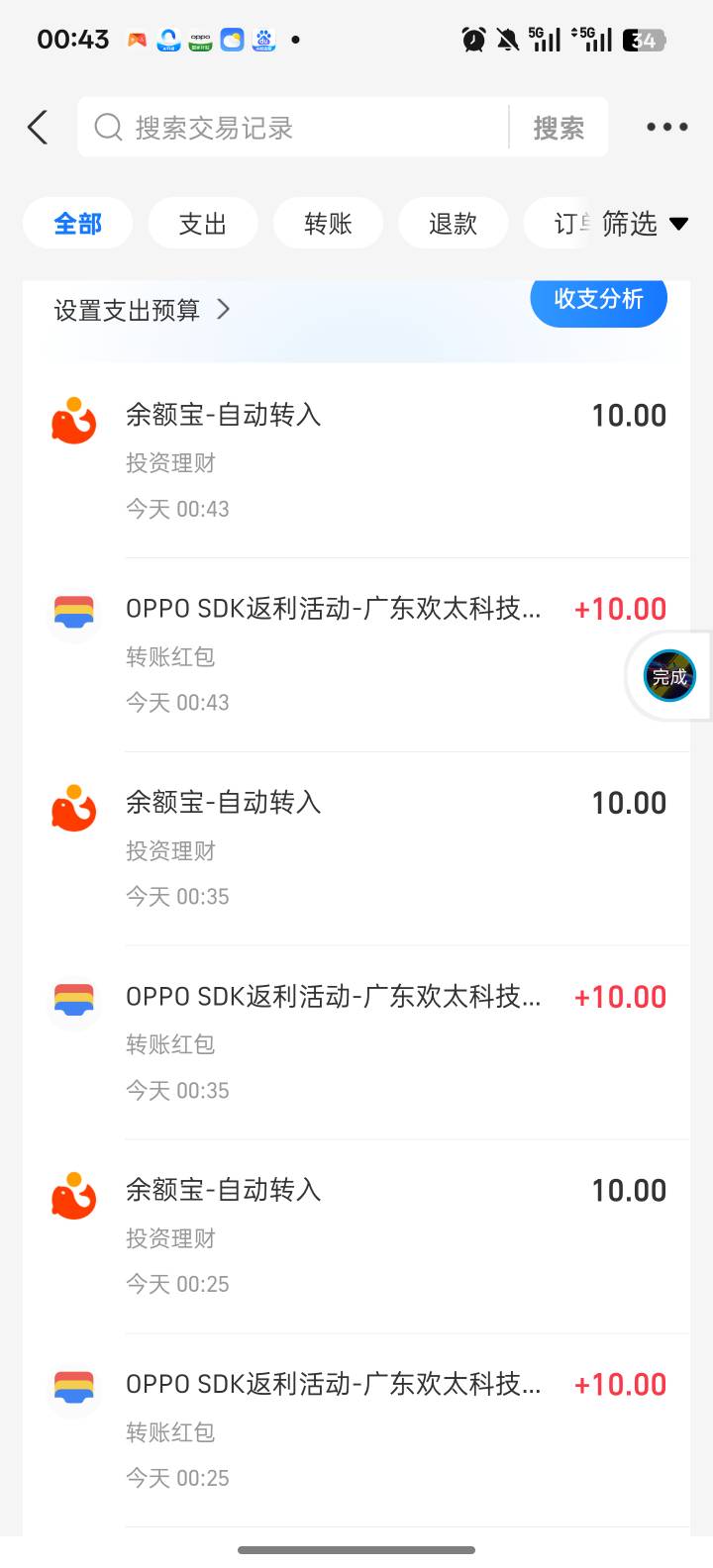Open 余额宝-自动转入 record from 00:35
Screen dimensions: 713x1568
(x=356, y=848)
